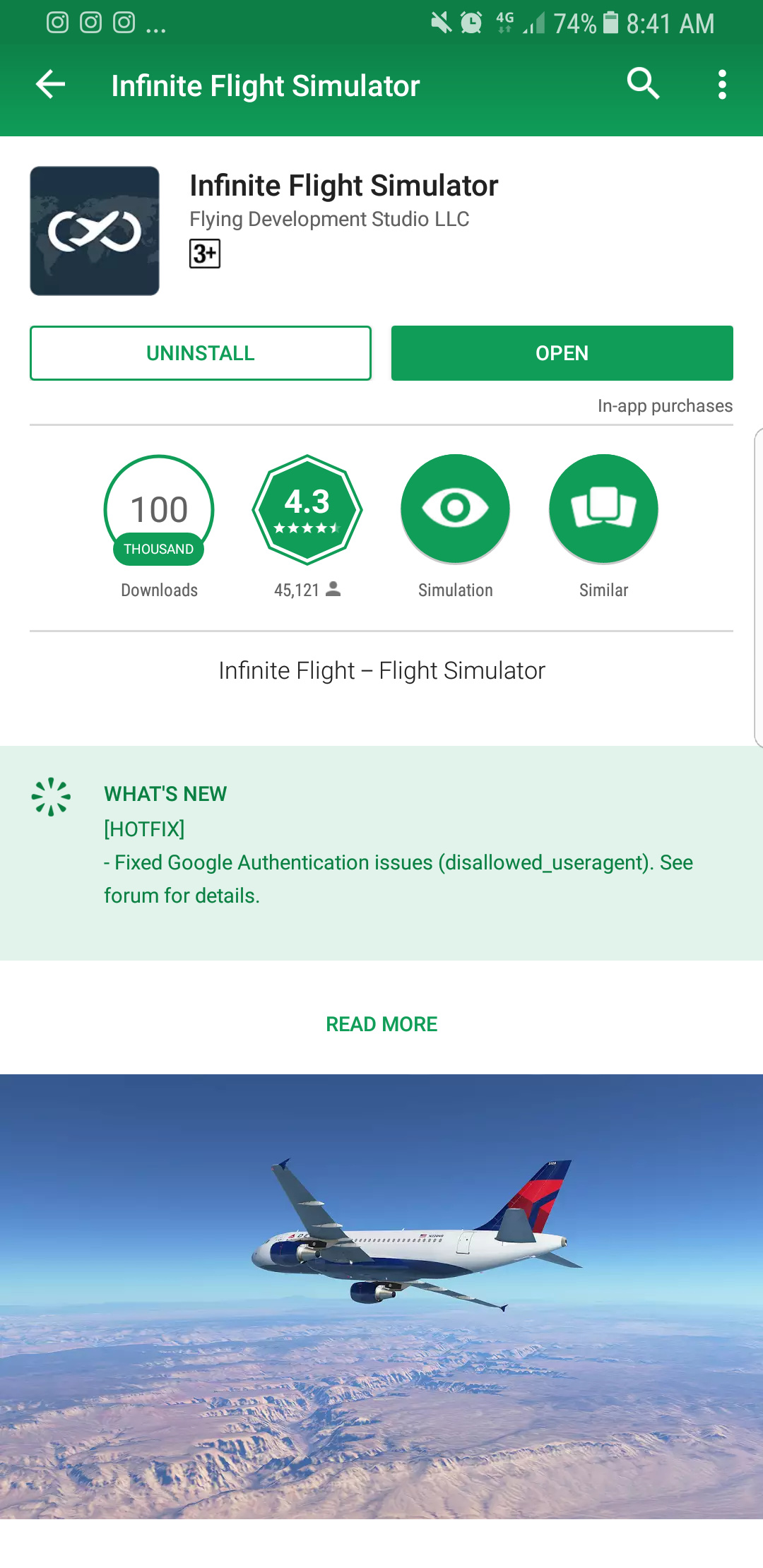Show similar apps

coord(603,510)
